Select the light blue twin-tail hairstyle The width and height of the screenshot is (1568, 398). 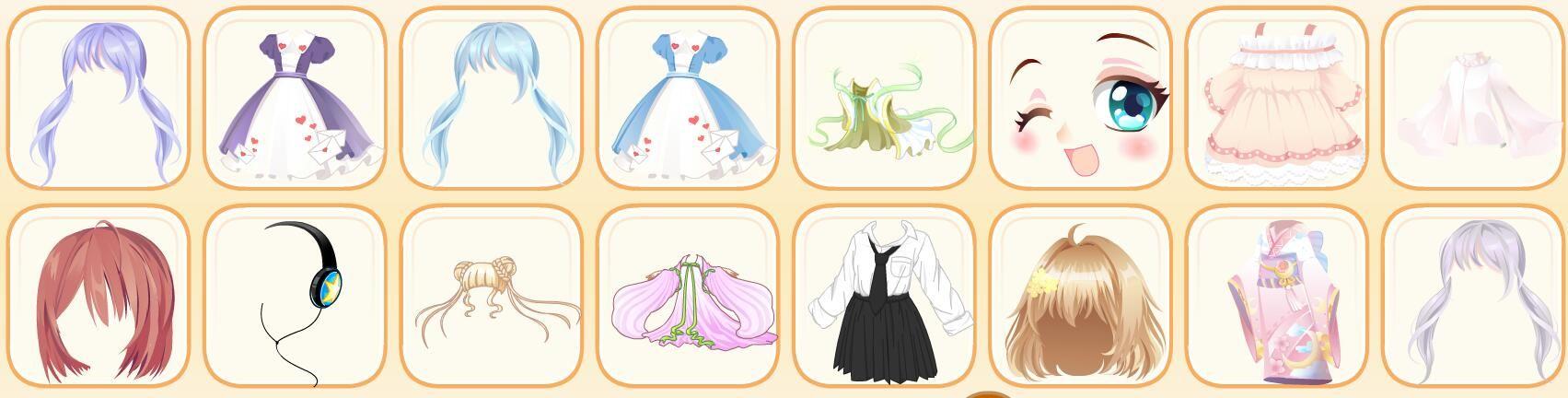[x=491, y=98]
